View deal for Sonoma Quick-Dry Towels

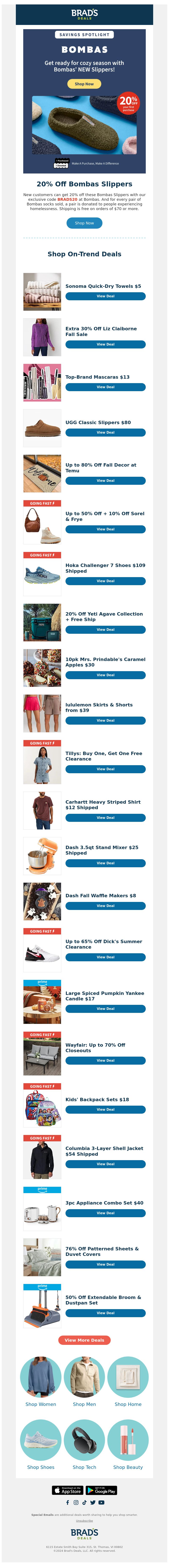click(x=105, y=296)
